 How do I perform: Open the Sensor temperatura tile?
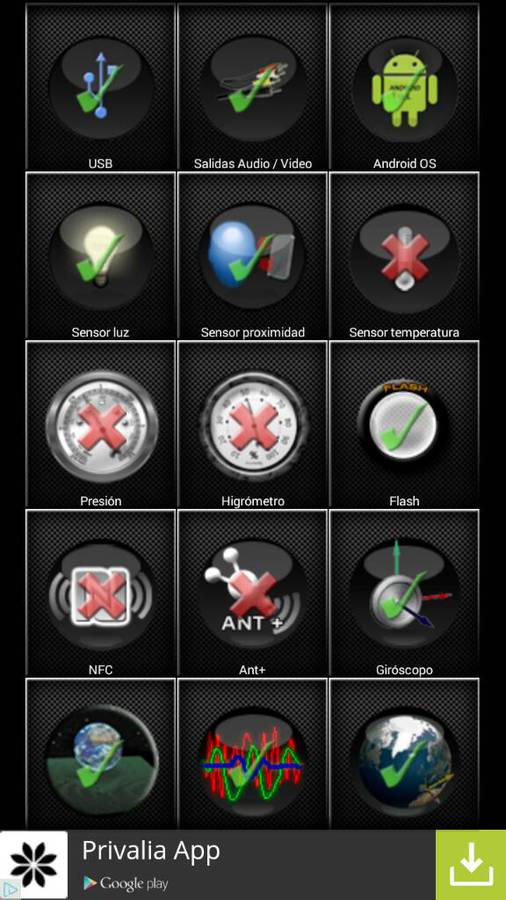(x=404, y=255)
